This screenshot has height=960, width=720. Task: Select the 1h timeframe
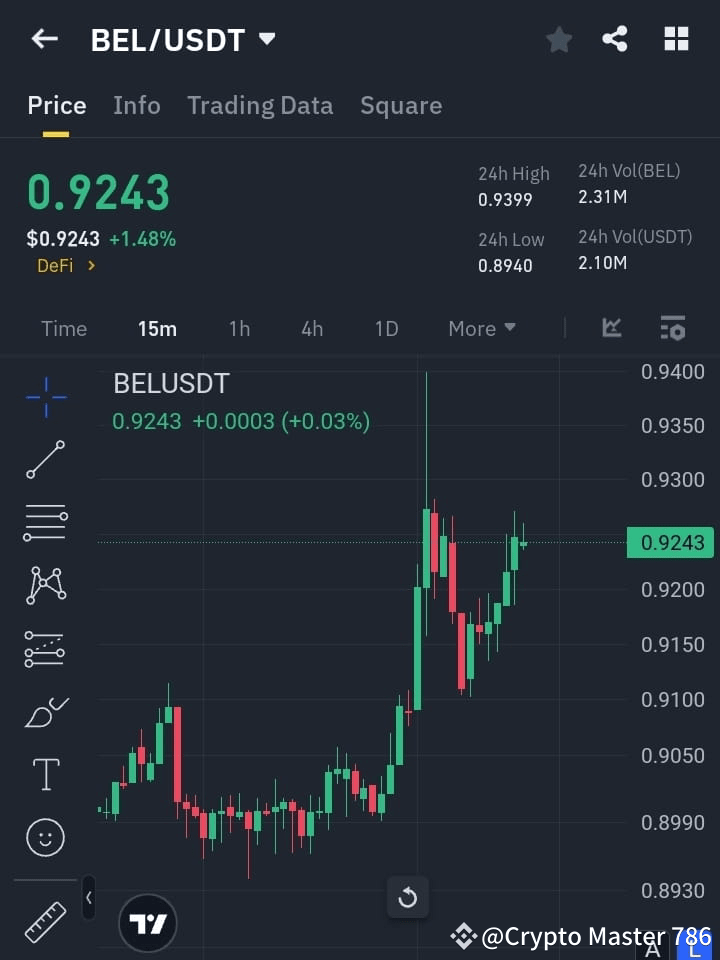(239, 328)
